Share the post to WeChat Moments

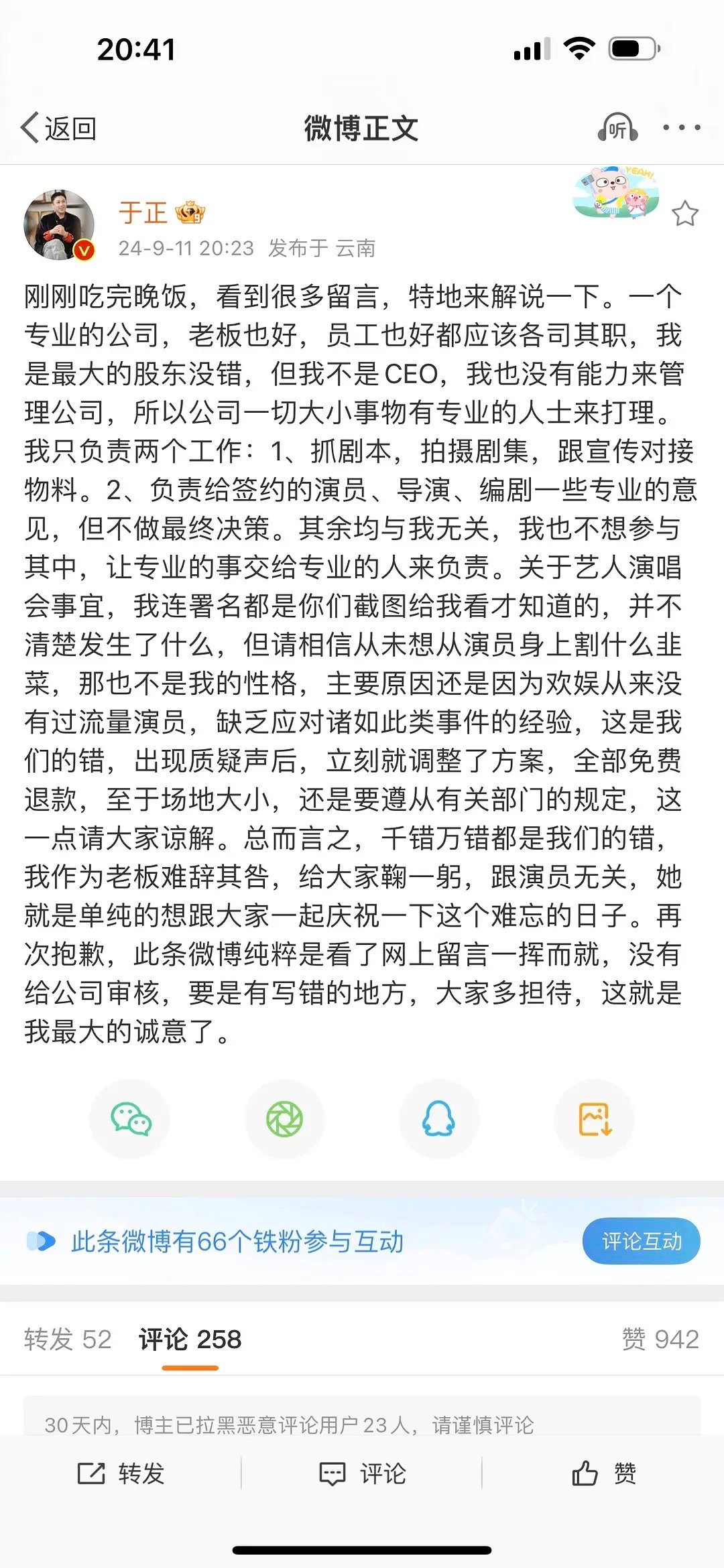click(284, 1118)
